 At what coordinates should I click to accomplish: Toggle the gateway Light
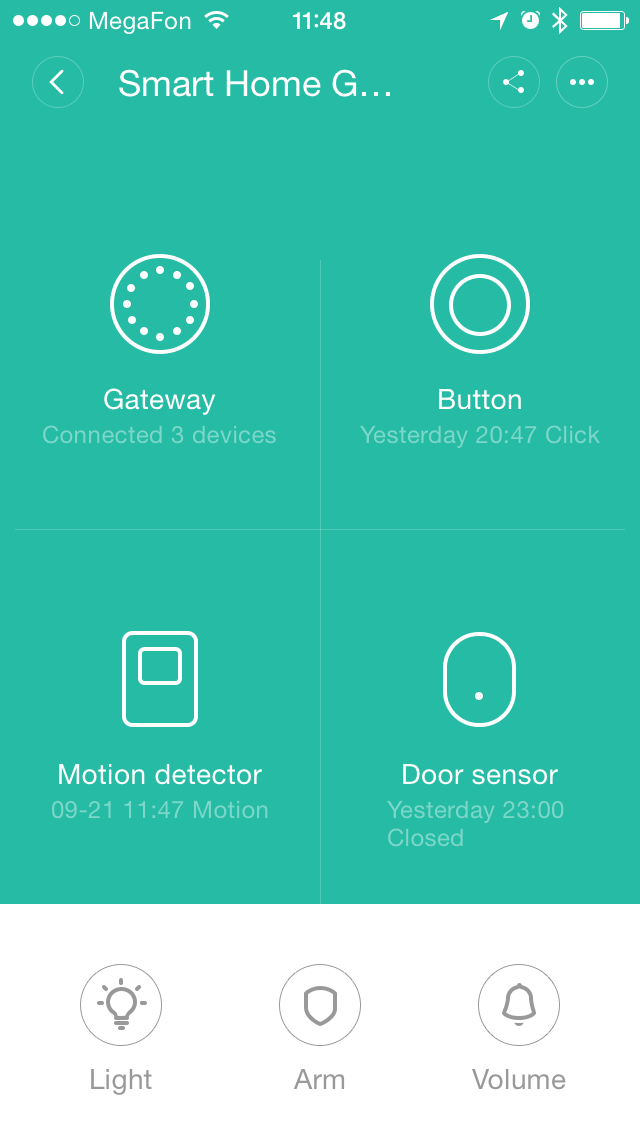(121, 1004)
